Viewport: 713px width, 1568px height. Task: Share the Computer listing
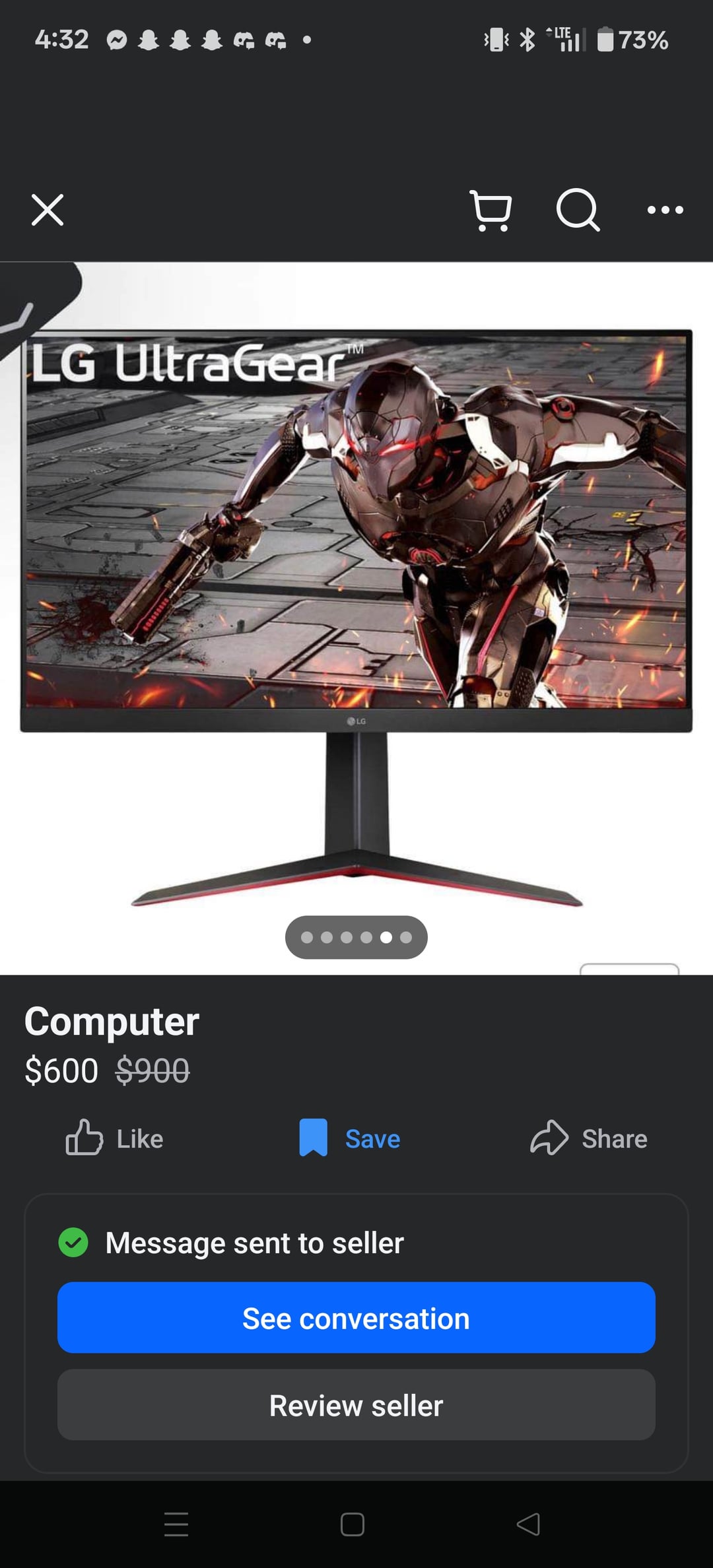[x=589, y=1138]
